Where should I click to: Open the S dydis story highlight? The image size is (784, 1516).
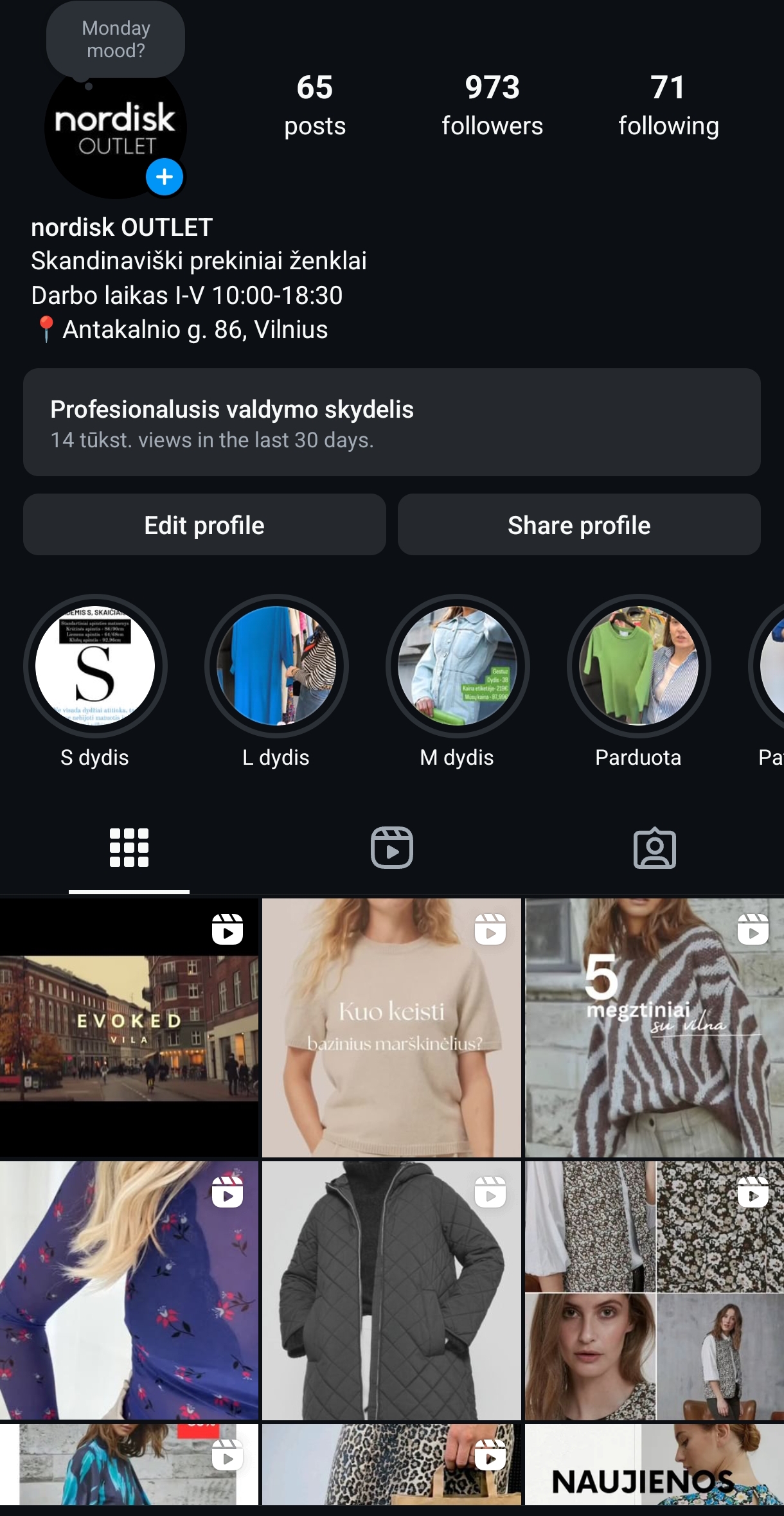(95, 666)
